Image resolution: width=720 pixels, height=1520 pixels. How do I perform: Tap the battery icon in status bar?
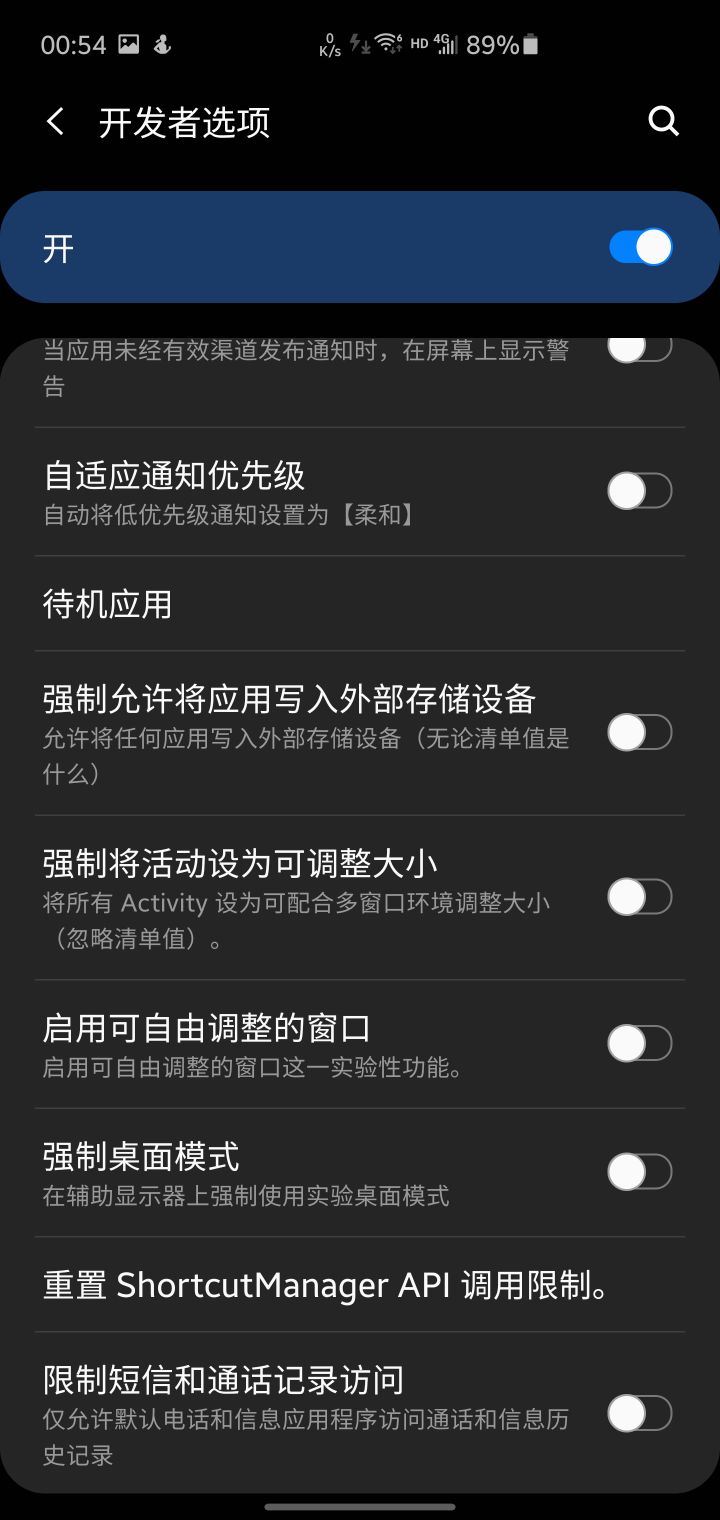pyautogui.click(x=528, y=44)
